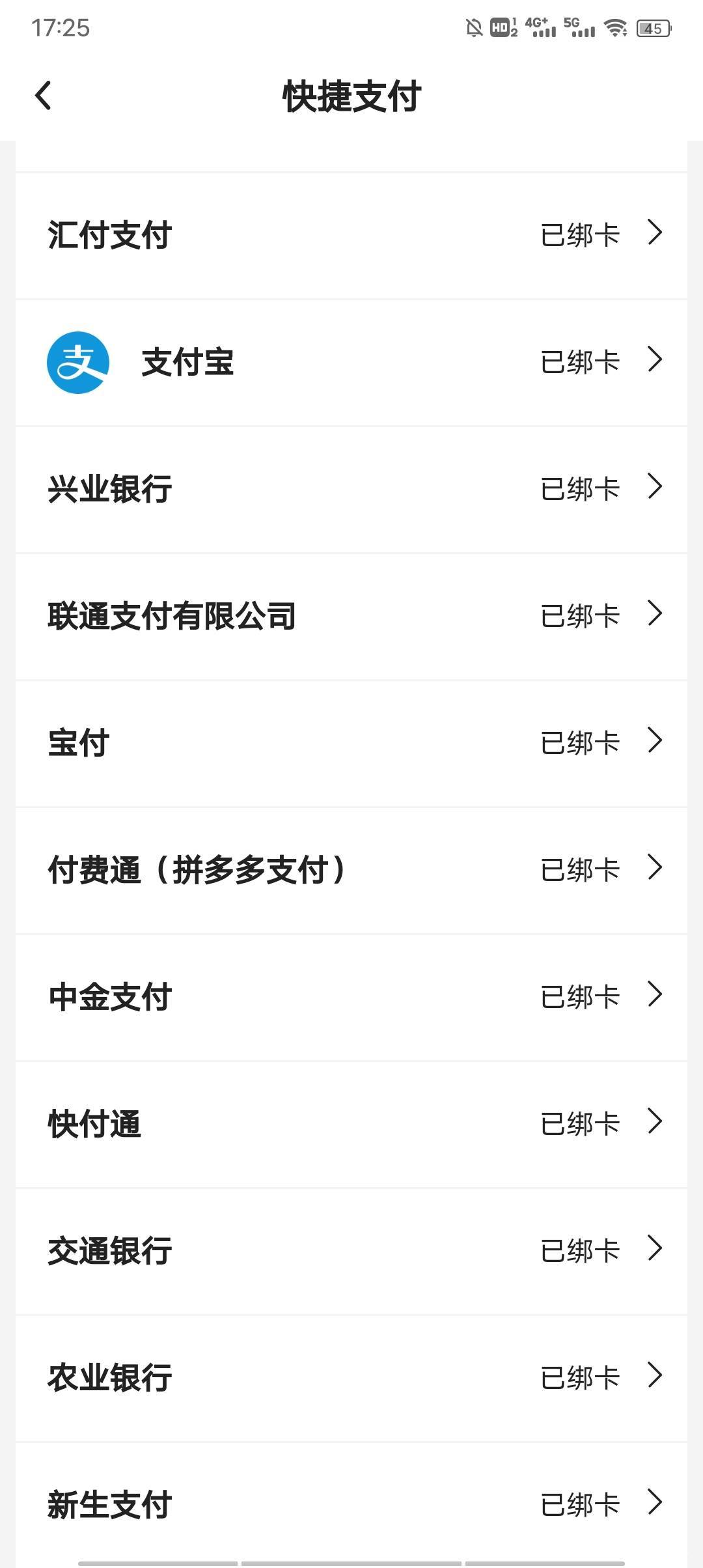The height and width of the screenshot is (1568, 703).
Task: Open the 汇付支付 row
Action: [351, 236]
